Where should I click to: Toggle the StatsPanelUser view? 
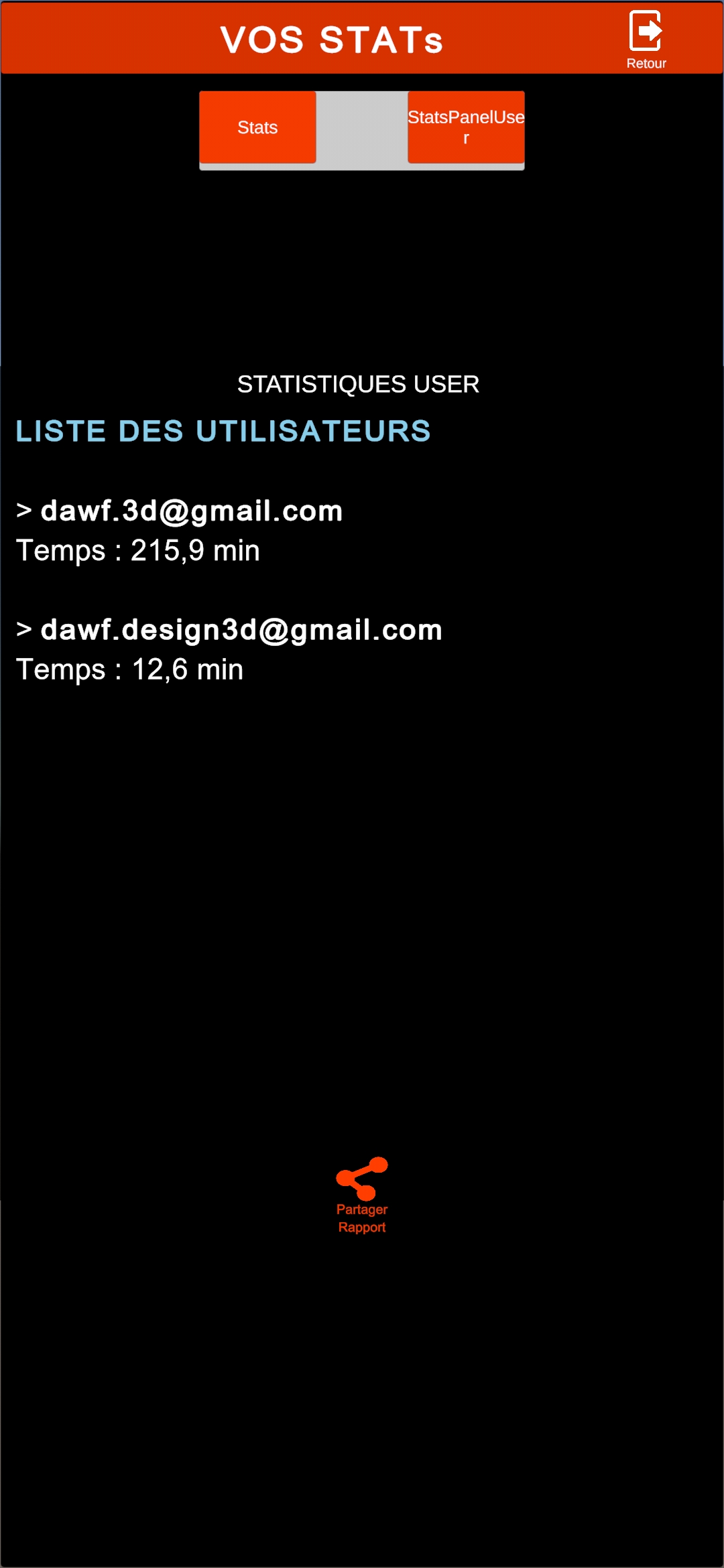click(x=466, y=127)
